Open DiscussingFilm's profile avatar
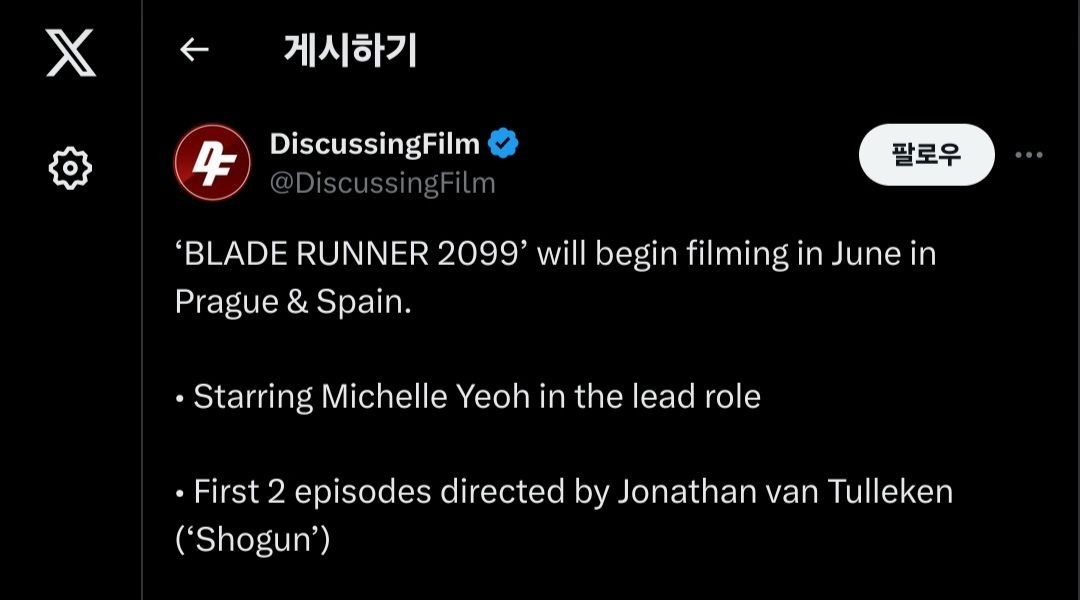The height and width of the screenshot is (600, 1080). [x=212, y=162]
